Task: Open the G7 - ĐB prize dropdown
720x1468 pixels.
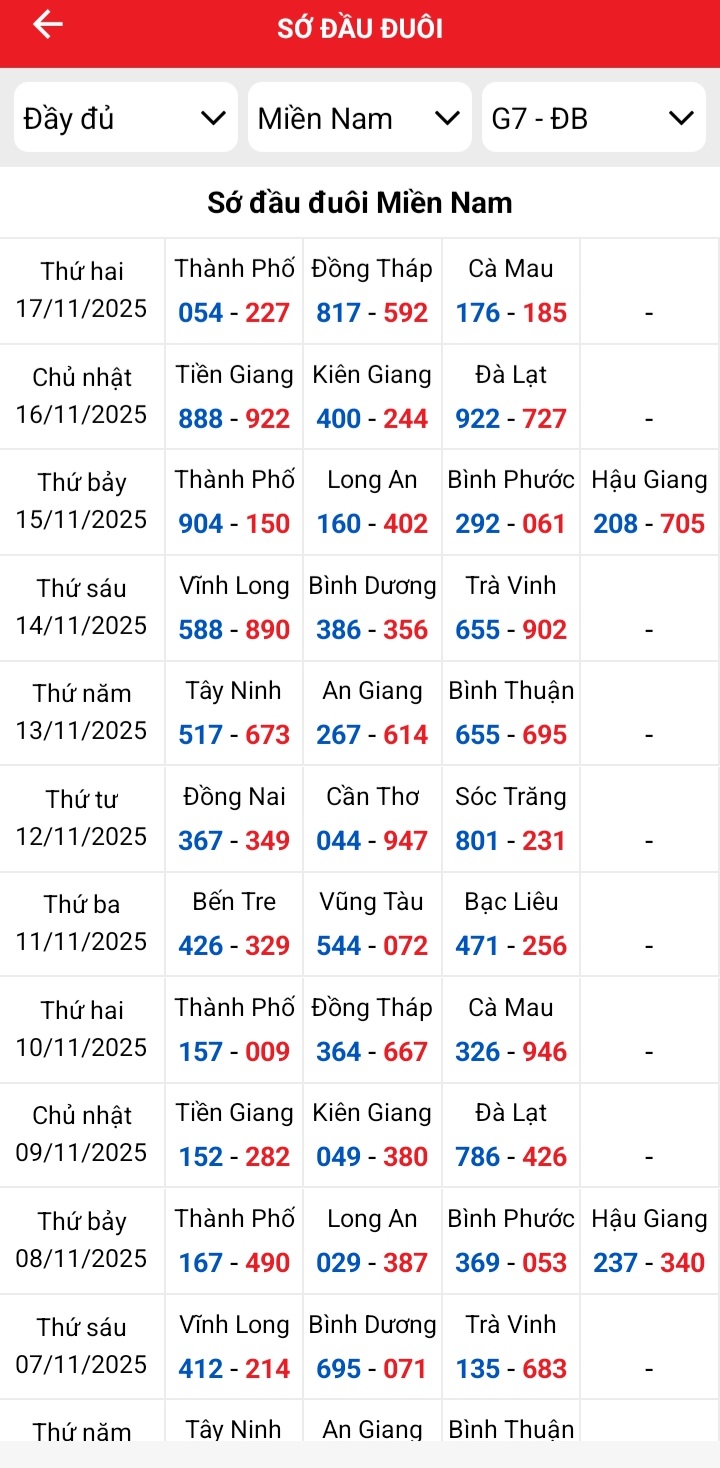Action: (x=593, y=118)
